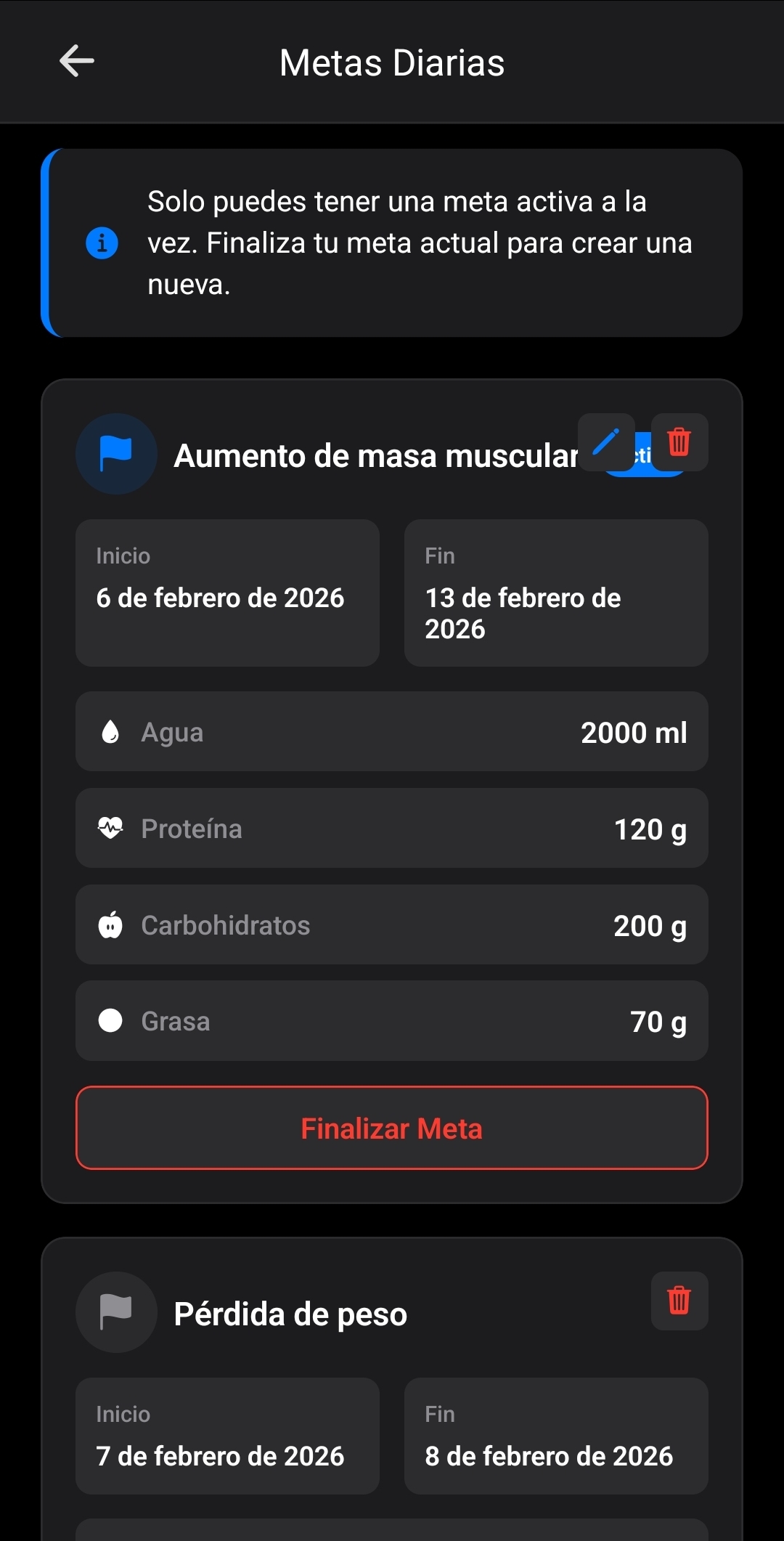Tap the info icon in the blue notice banner
Screen dimensions: 784x1541
point(102,243)
